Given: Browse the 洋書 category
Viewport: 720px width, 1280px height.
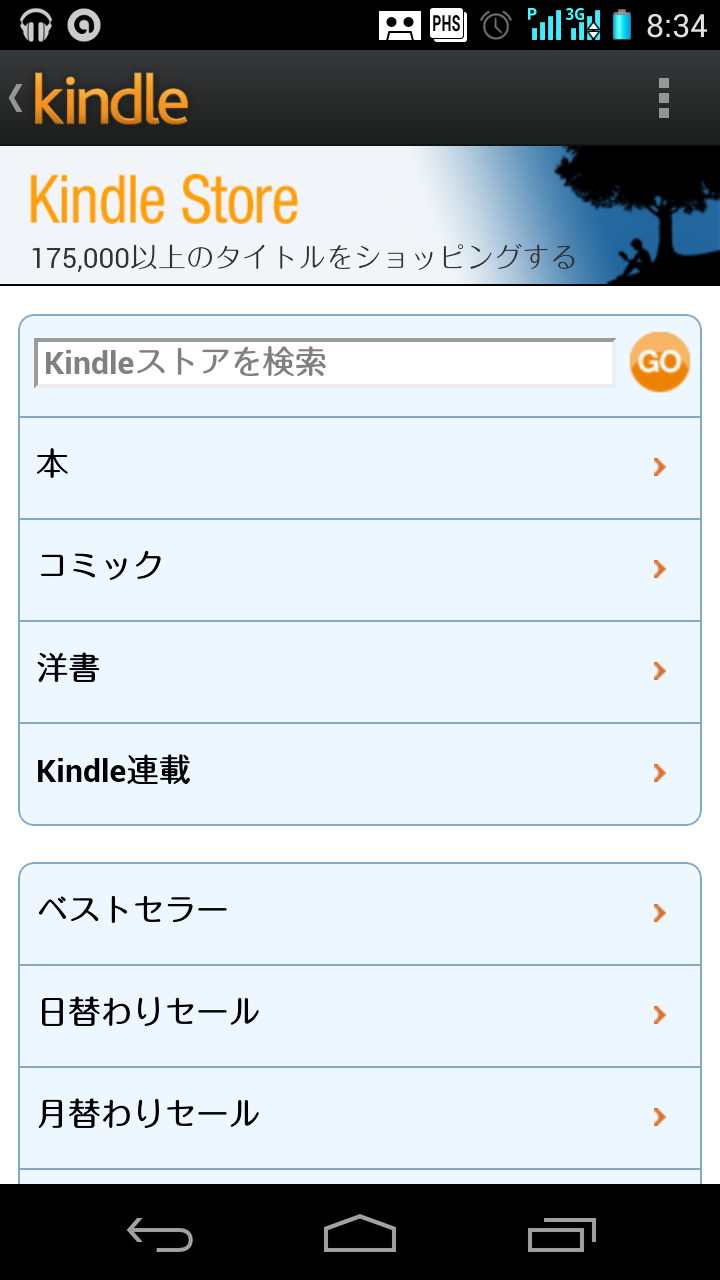Looking at the screenshot, I should pyautogui.click(x=360, y=672).
